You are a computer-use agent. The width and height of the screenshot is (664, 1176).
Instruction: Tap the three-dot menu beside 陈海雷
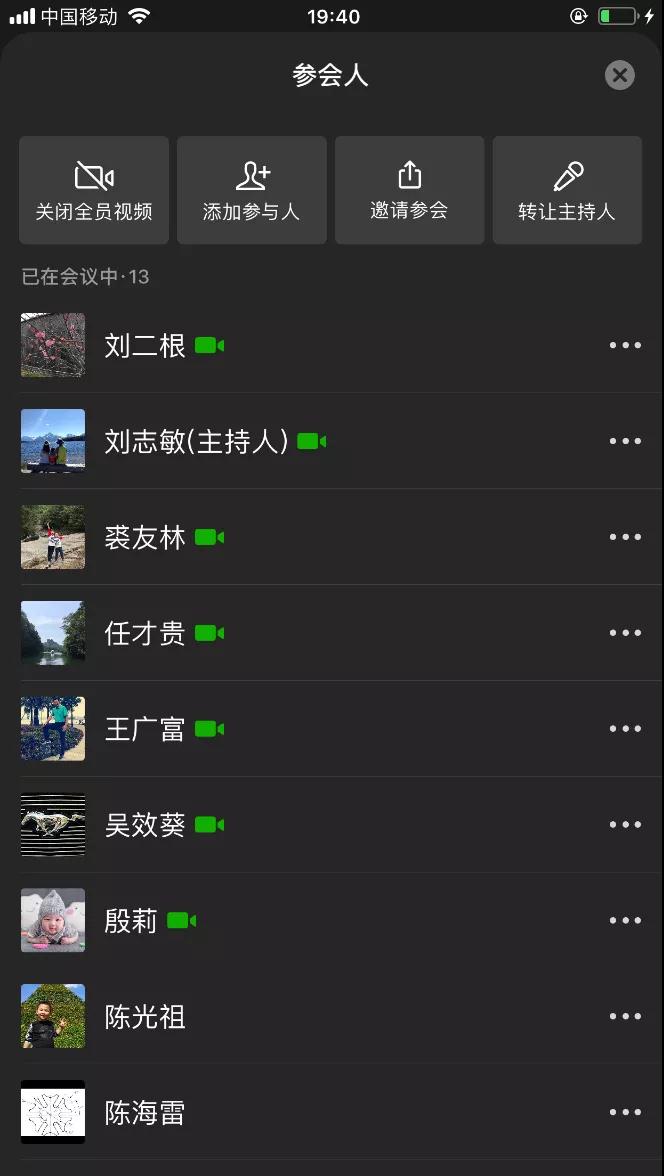[x=625, y=1113]
